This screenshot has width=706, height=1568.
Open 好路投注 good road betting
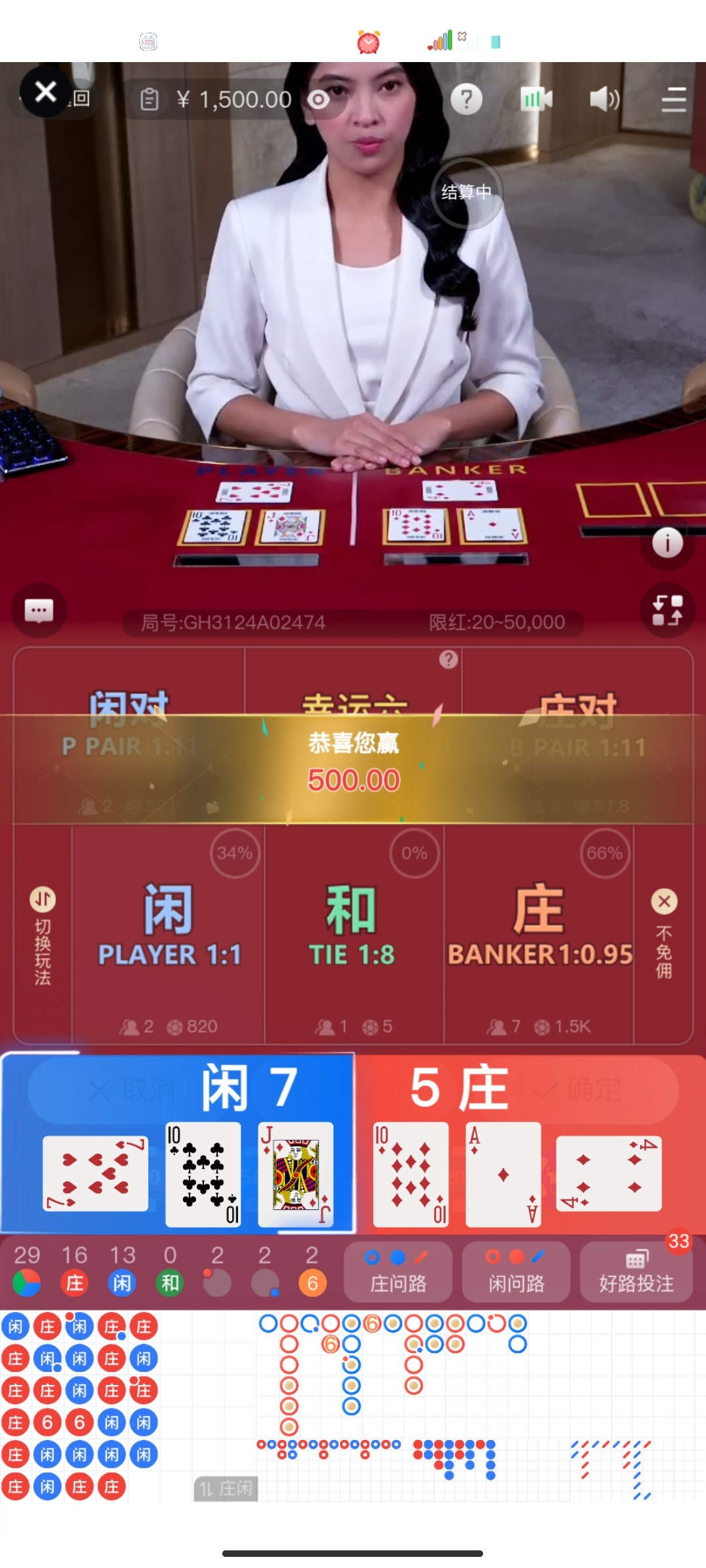point(636,1271)
